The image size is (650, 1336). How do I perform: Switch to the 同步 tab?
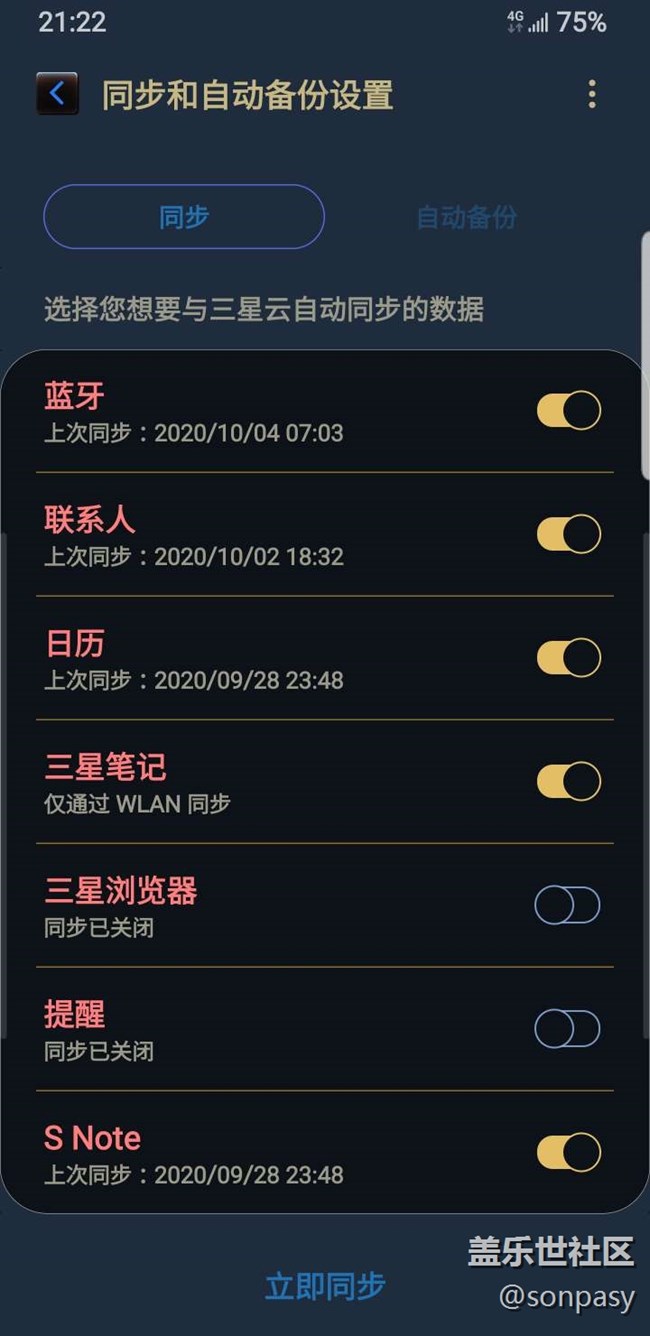coord(184,217)
